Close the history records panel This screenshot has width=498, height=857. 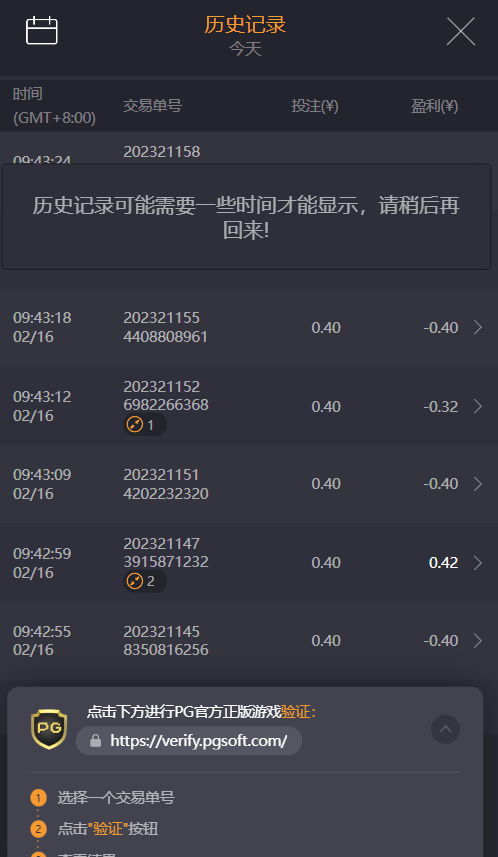coord(461,31)
